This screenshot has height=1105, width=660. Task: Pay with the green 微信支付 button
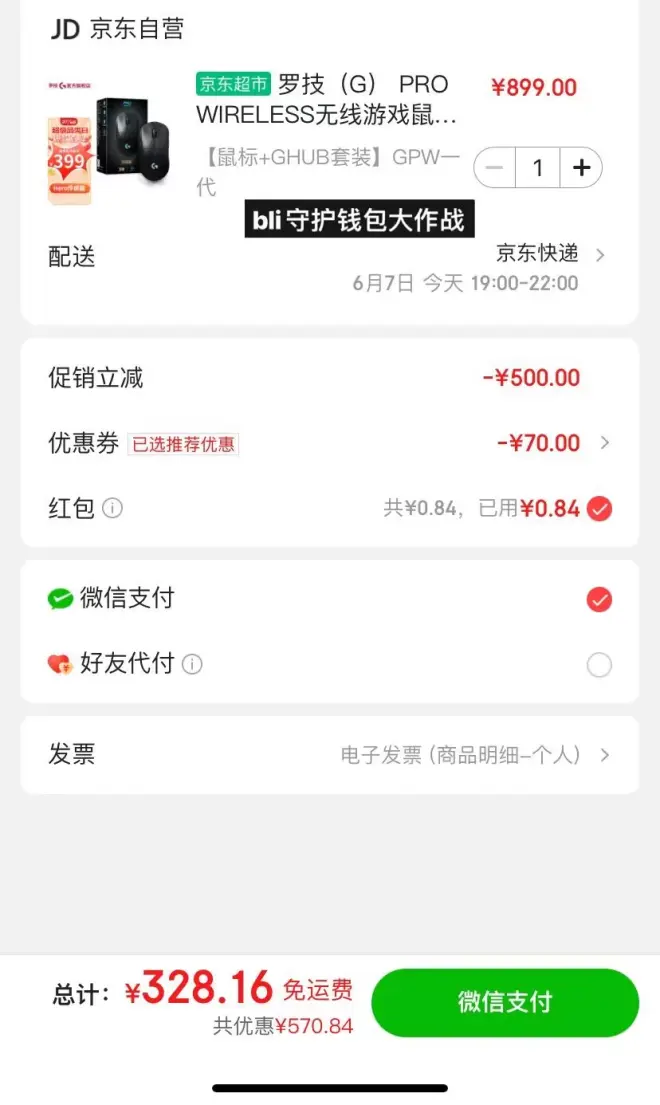tap(505, 1002)
